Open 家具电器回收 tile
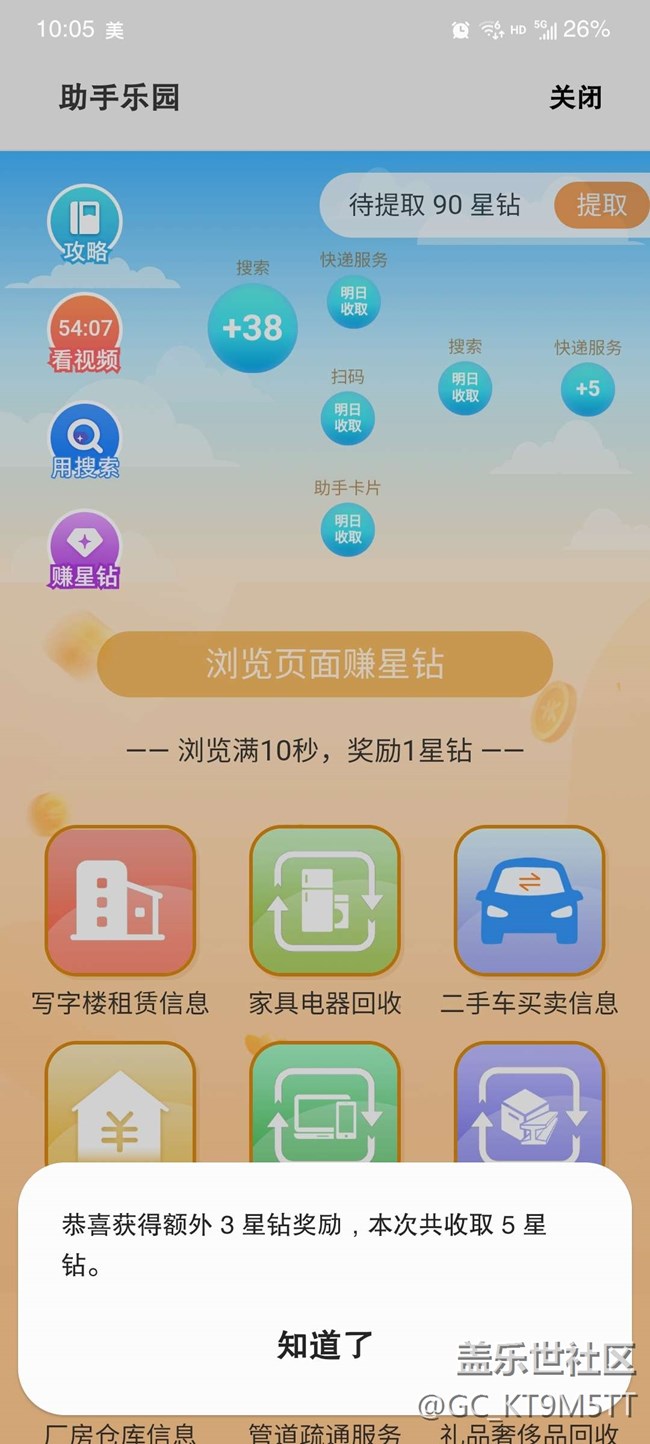 point(325,900)
